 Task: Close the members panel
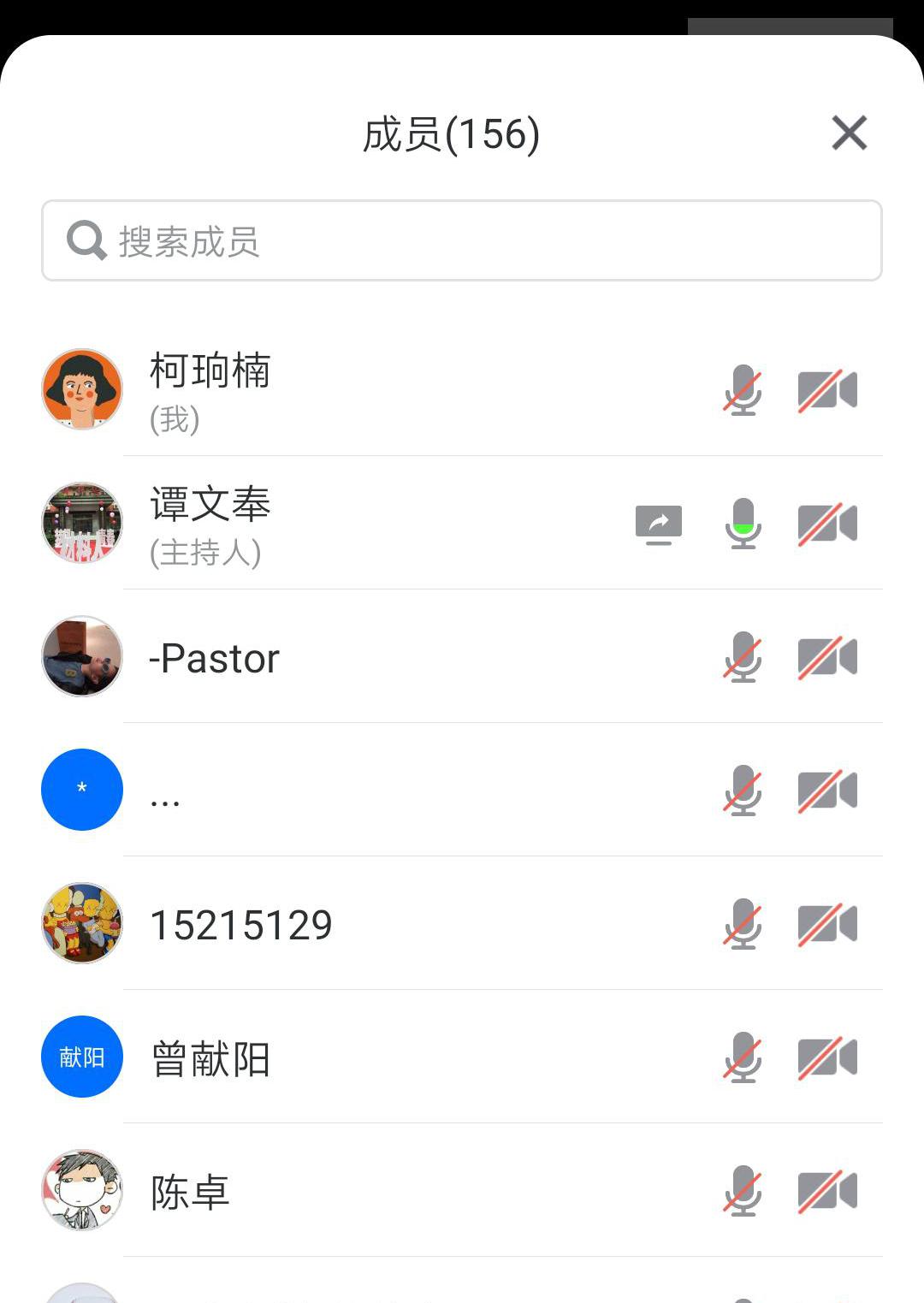849,133
